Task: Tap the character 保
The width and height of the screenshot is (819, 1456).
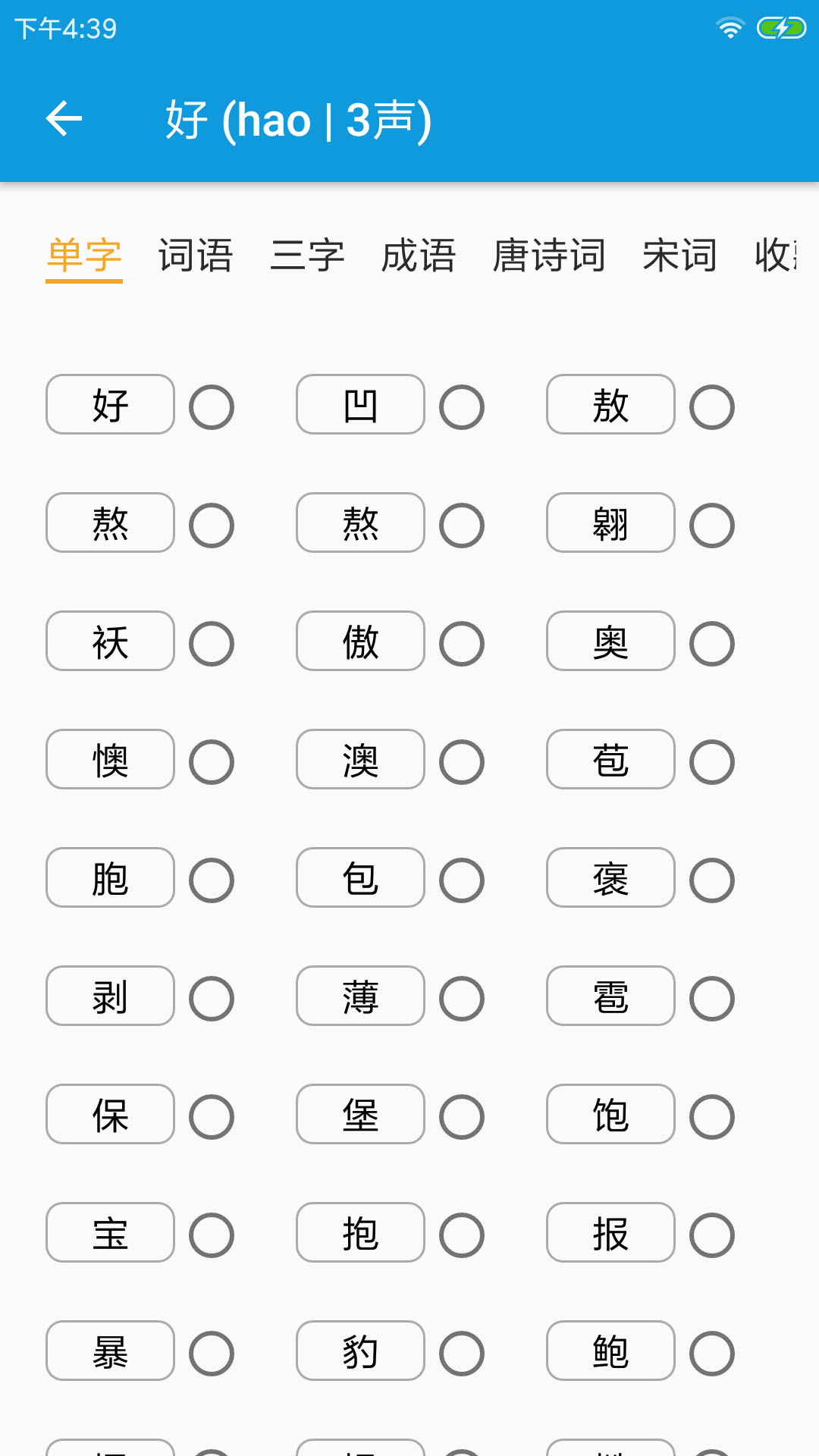Action: (109, 1114)
